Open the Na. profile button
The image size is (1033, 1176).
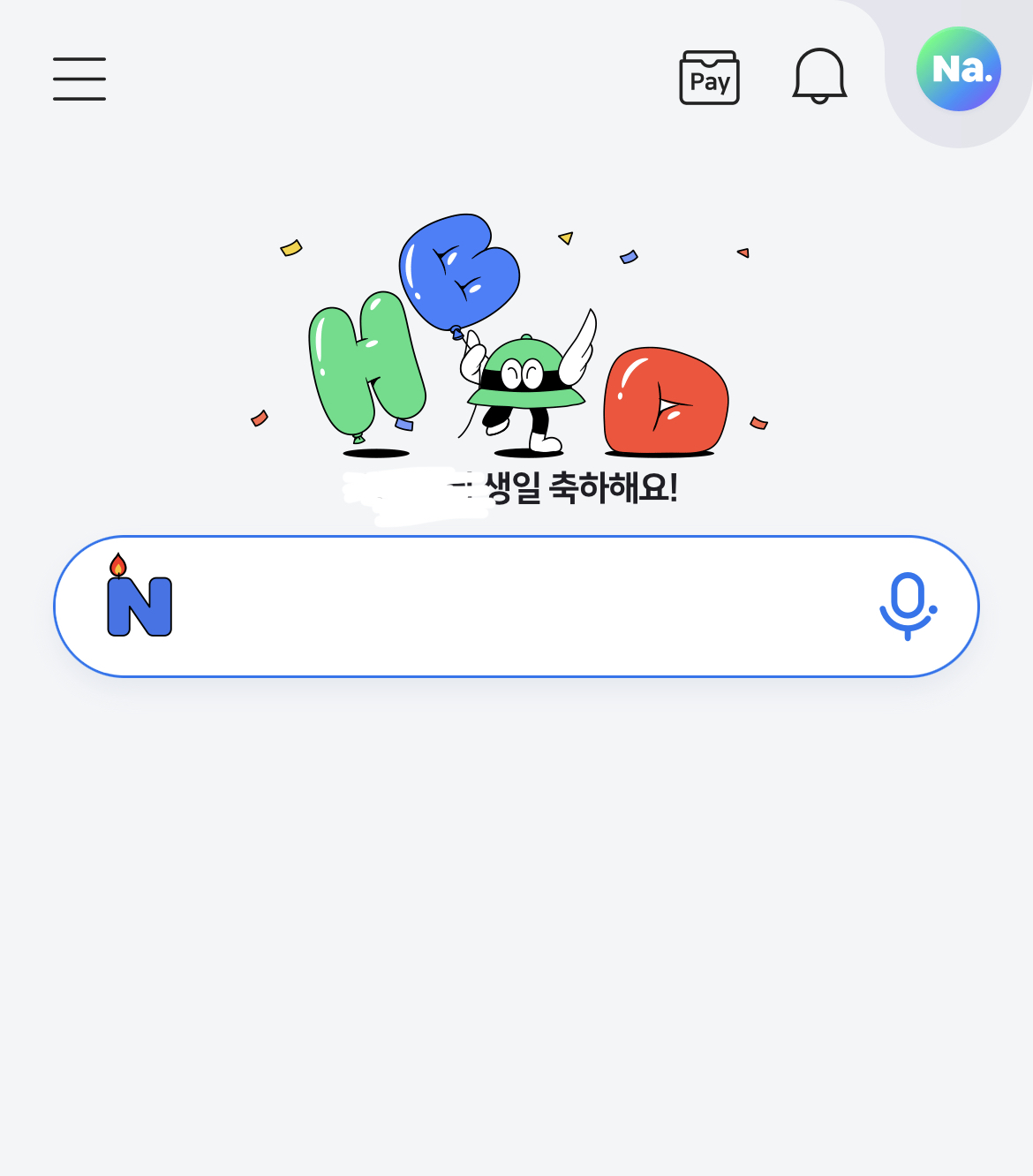coord(958,70)
